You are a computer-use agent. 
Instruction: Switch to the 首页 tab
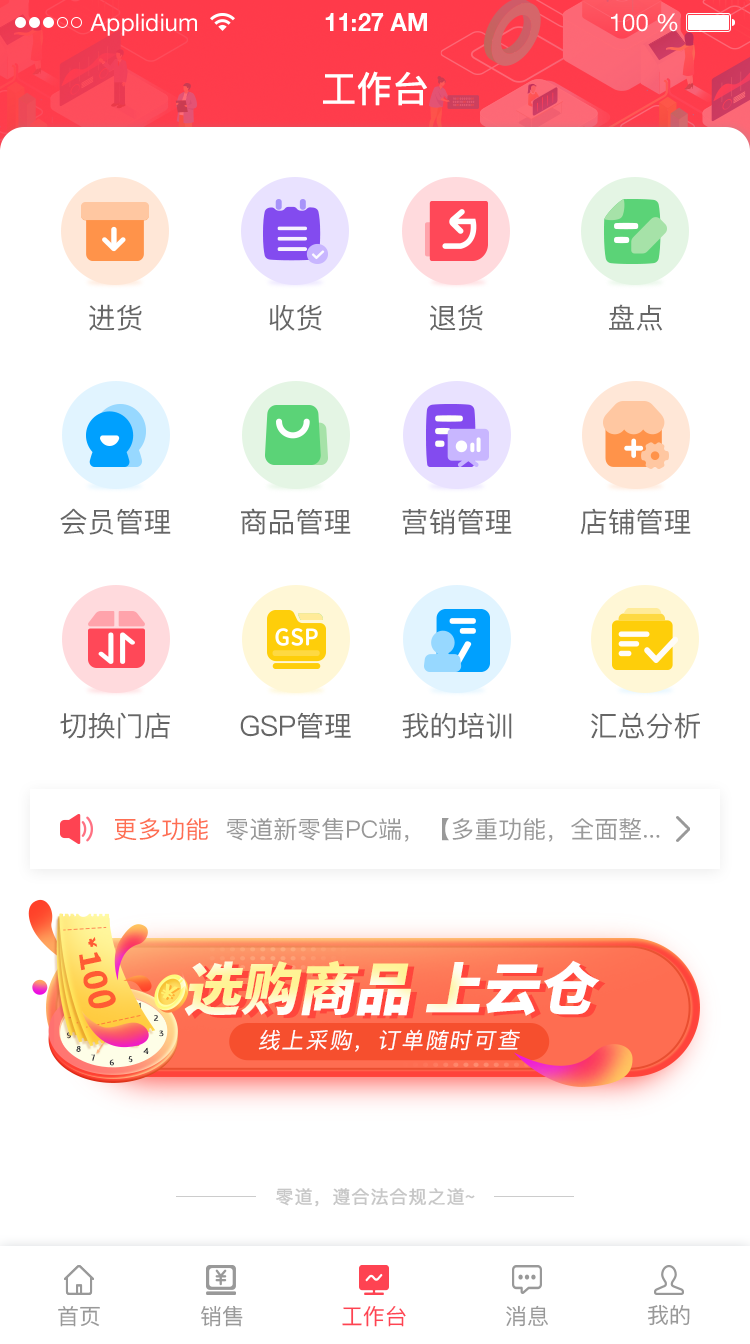click(79, 1295)
